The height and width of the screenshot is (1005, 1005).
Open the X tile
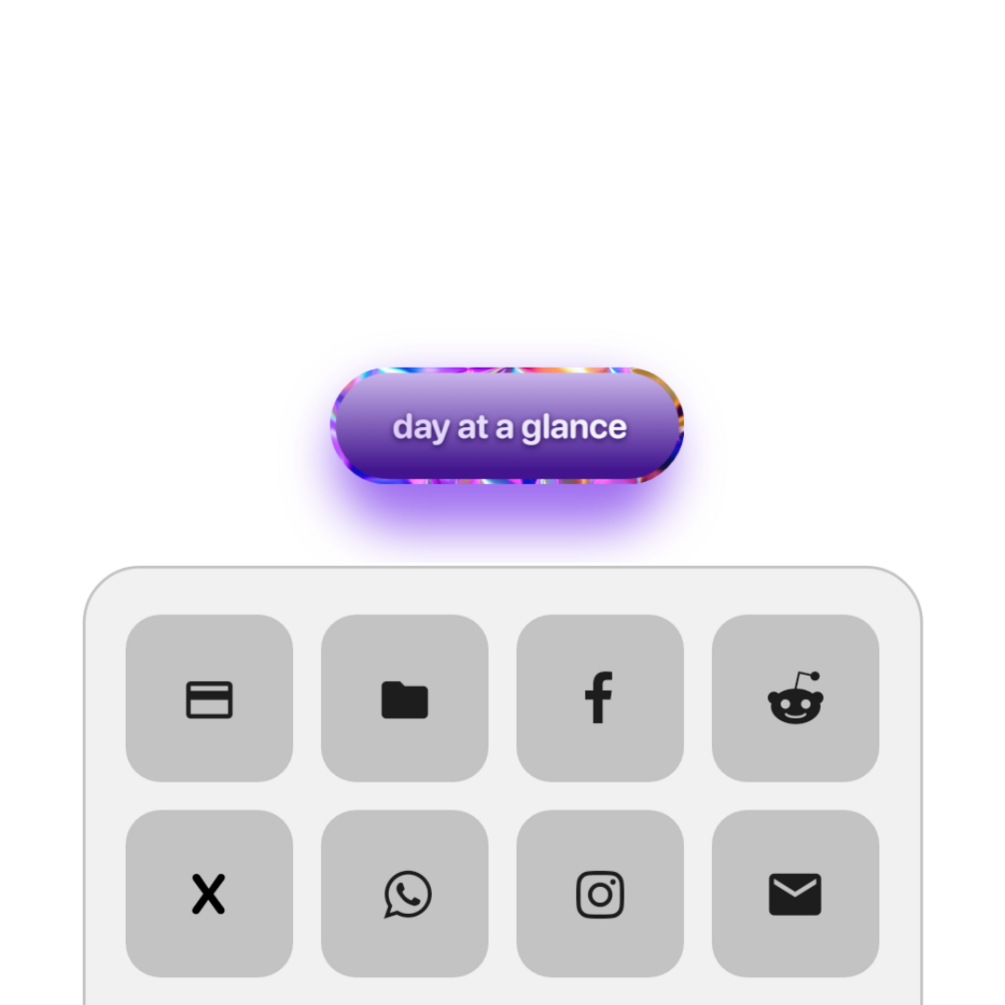pyautogui.click(x=209, y=893)
